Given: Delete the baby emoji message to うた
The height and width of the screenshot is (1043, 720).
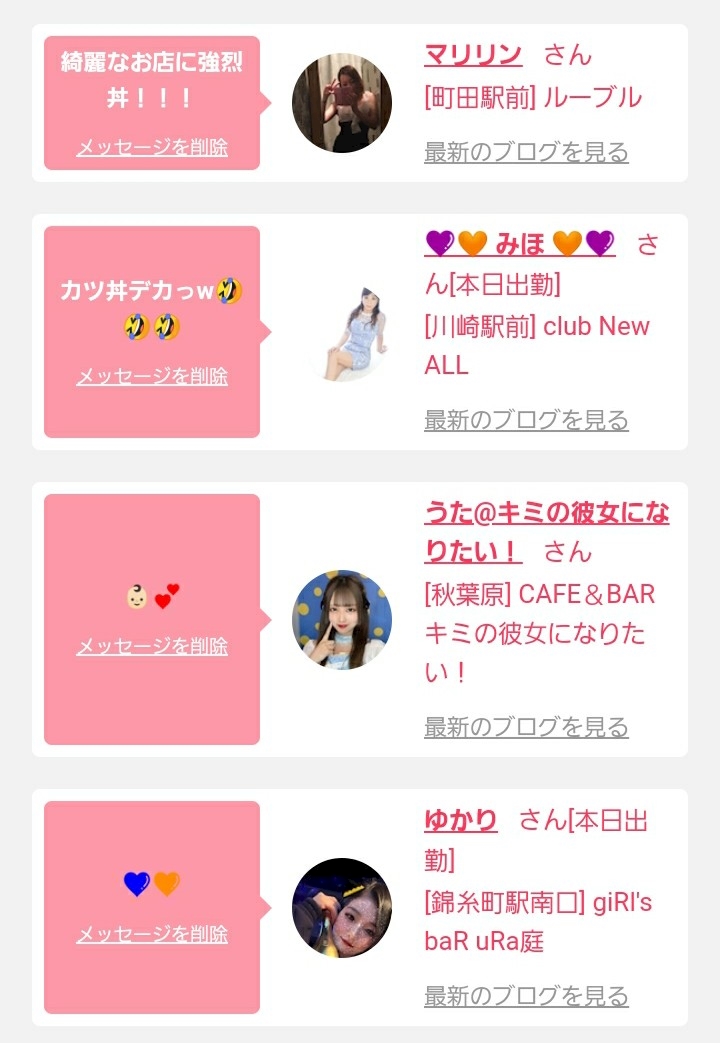Looking at the screenshot, I should pos(152,646).
